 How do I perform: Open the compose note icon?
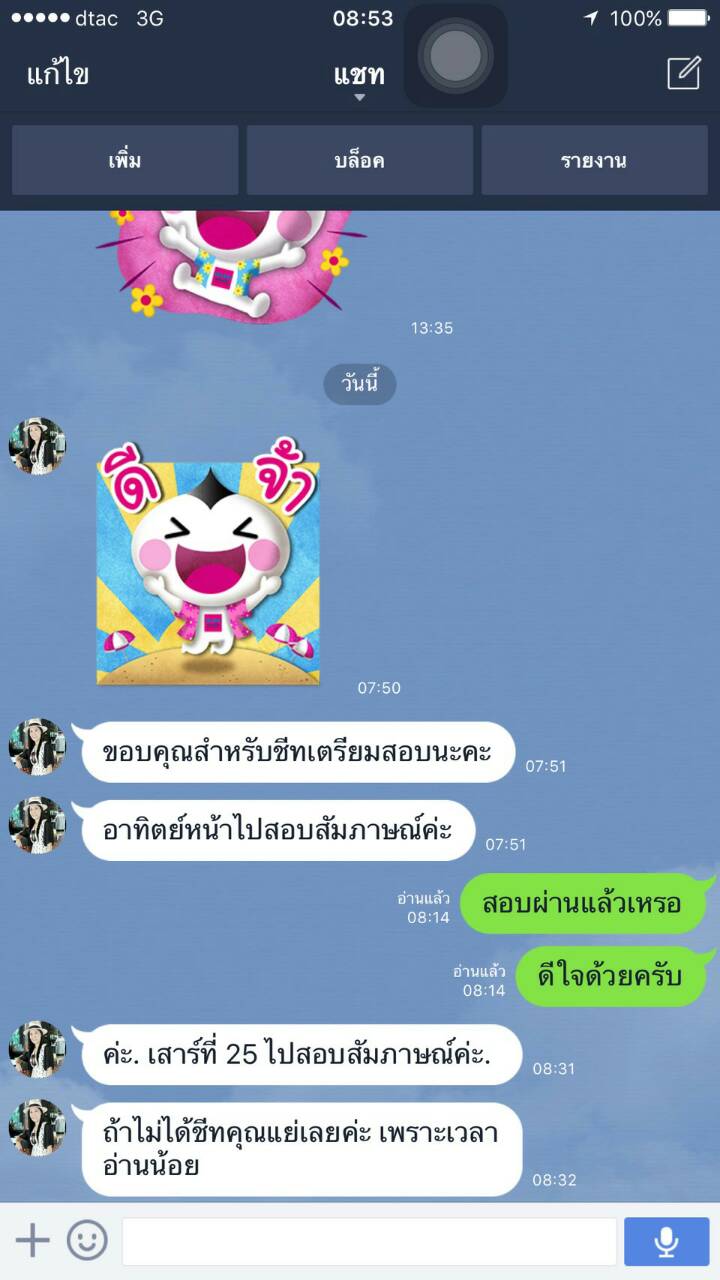tap(683, 73)
